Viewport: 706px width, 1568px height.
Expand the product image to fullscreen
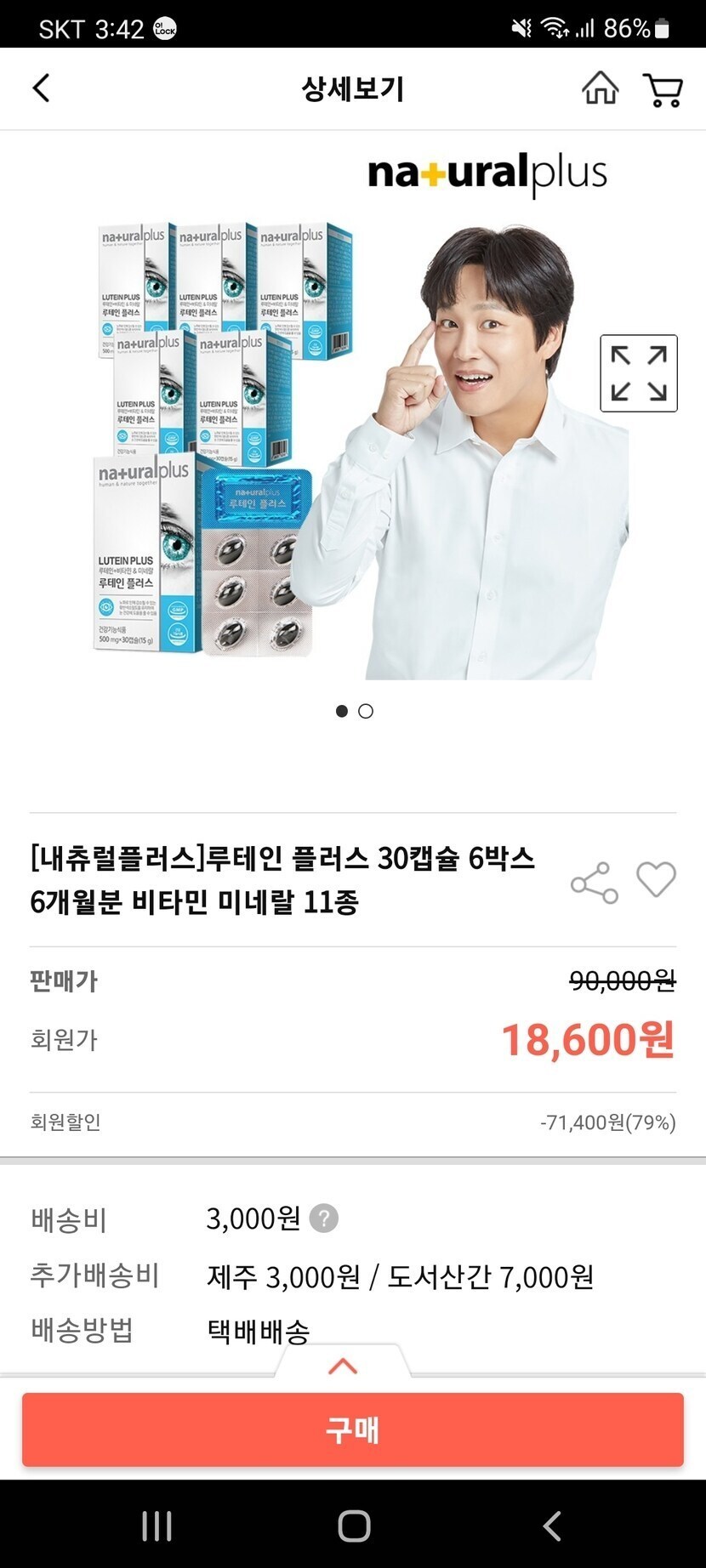638,373
